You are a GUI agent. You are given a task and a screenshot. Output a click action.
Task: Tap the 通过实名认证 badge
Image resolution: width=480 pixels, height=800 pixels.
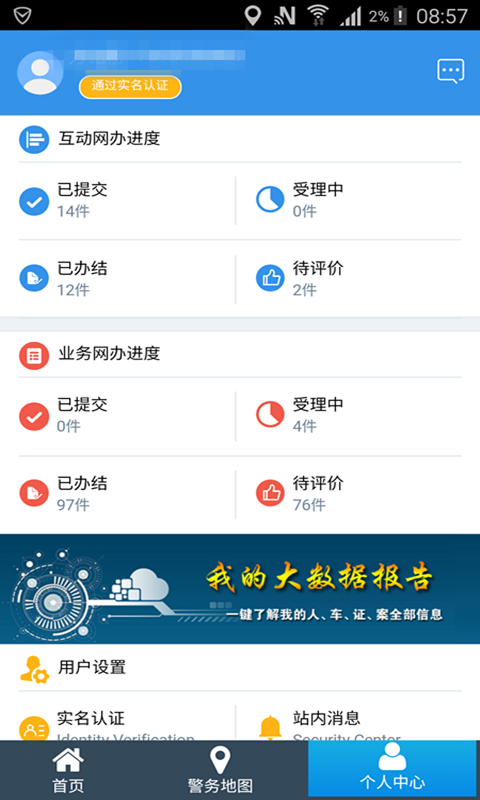[130, 87]
